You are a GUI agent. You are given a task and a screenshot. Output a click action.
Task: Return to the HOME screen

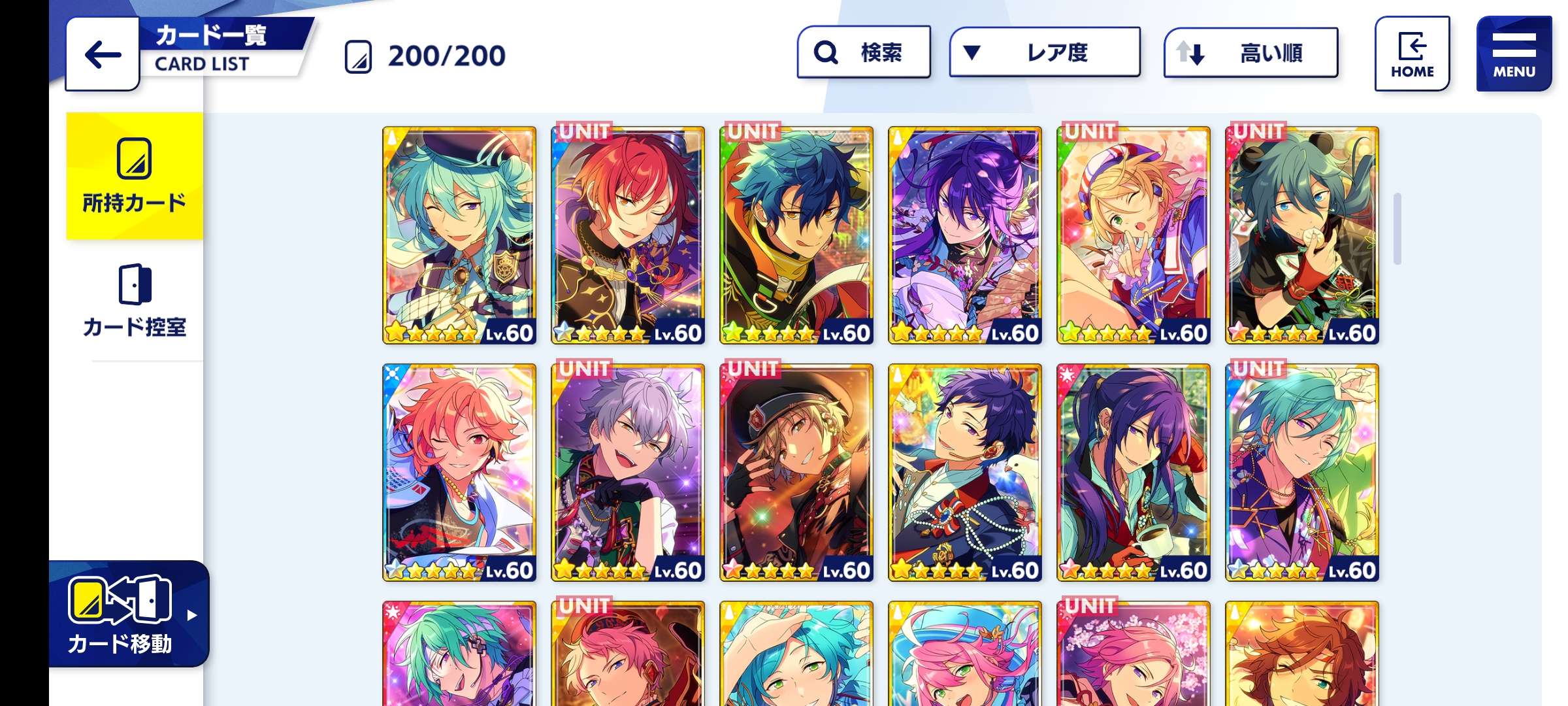(x=1412, y=54)
